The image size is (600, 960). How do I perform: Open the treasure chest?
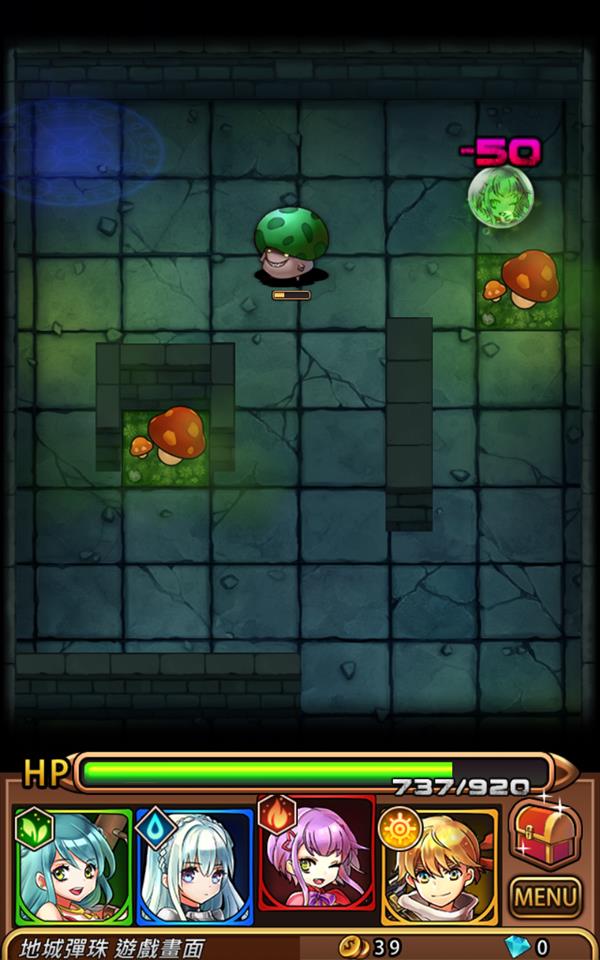(545, 832)
